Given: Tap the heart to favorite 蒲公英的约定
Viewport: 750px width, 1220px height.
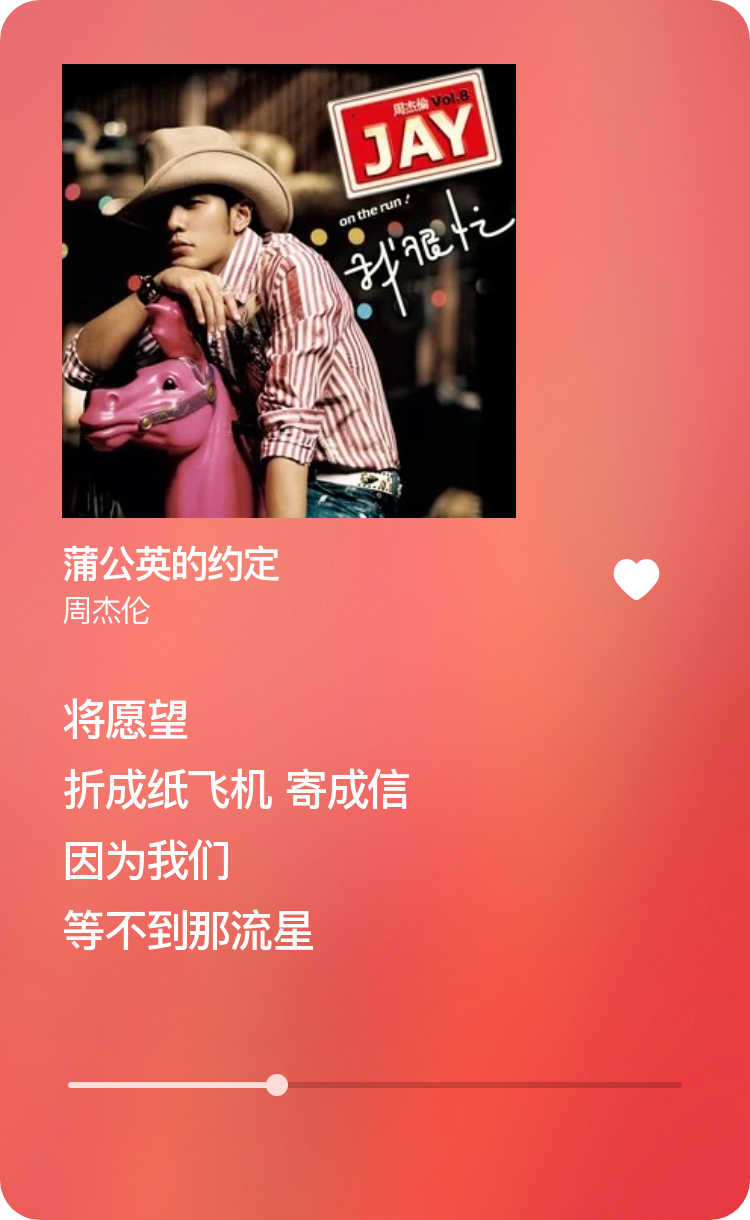Looking at the screenshot, I should click(636, 579).
